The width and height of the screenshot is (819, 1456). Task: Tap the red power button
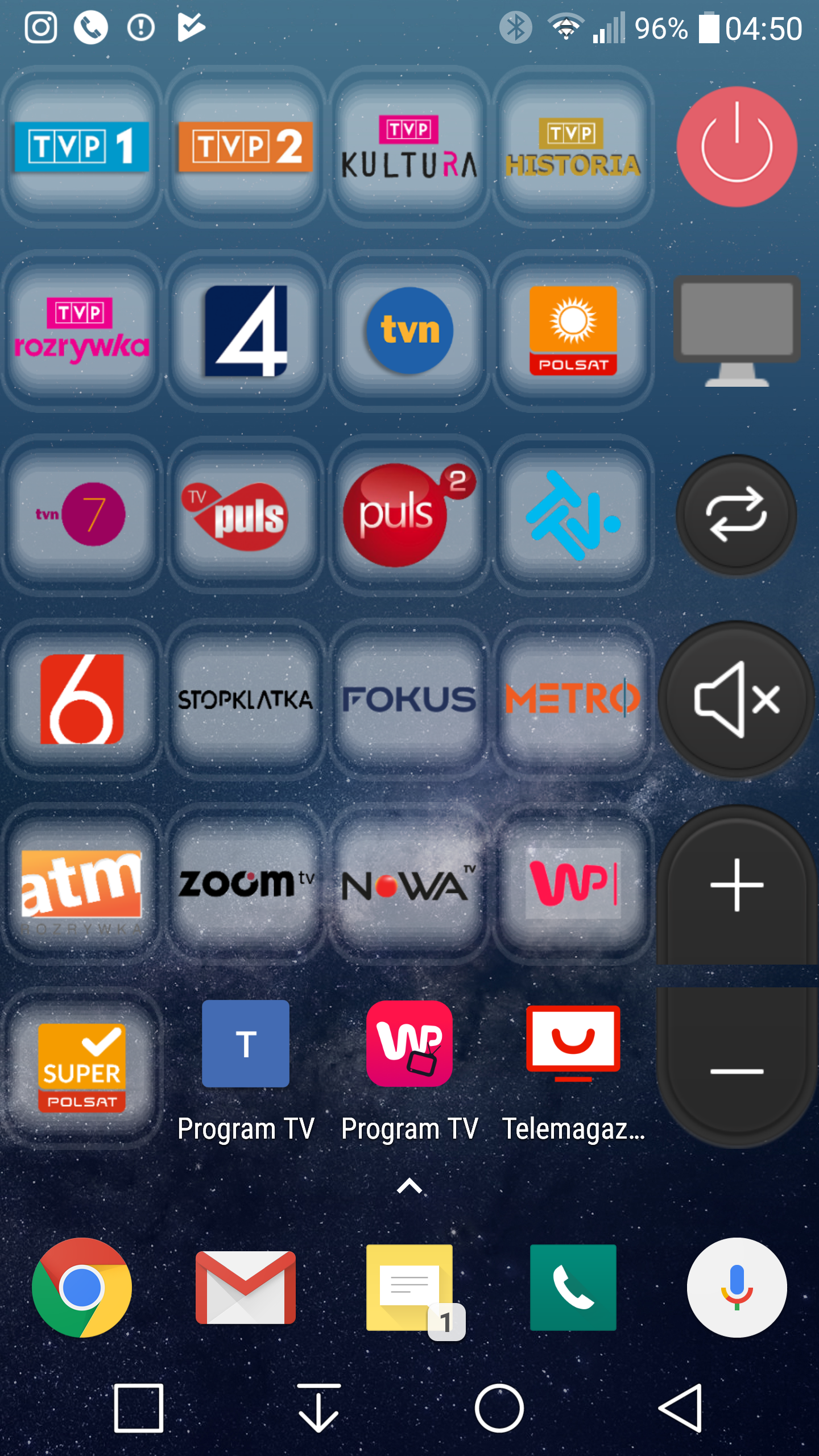click(737, 146)
